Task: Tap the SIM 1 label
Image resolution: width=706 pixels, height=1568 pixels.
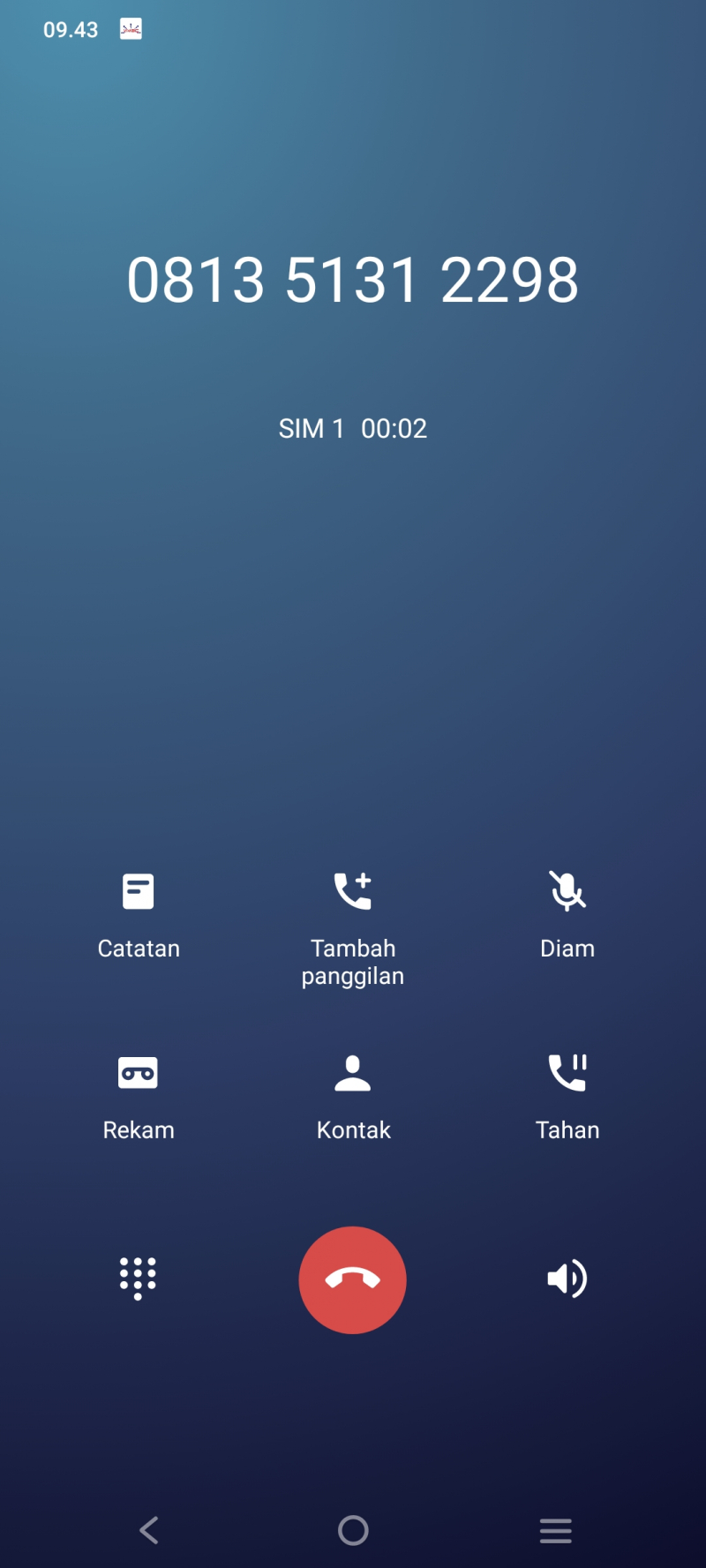Action: click(x=311, y=428)
